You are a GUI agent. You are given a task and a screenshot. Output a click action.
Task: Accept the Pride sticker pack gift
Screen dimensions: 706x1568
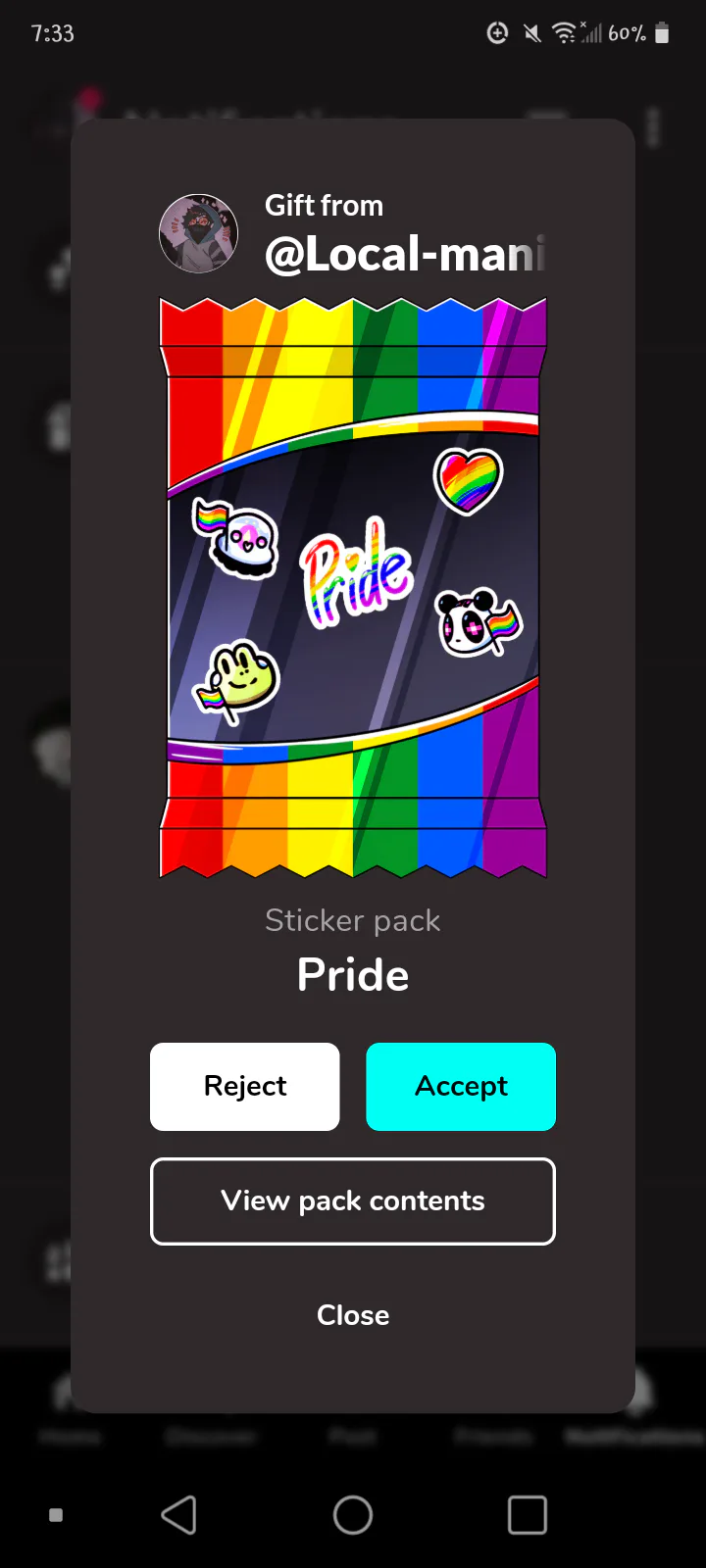click(461, 1086)
